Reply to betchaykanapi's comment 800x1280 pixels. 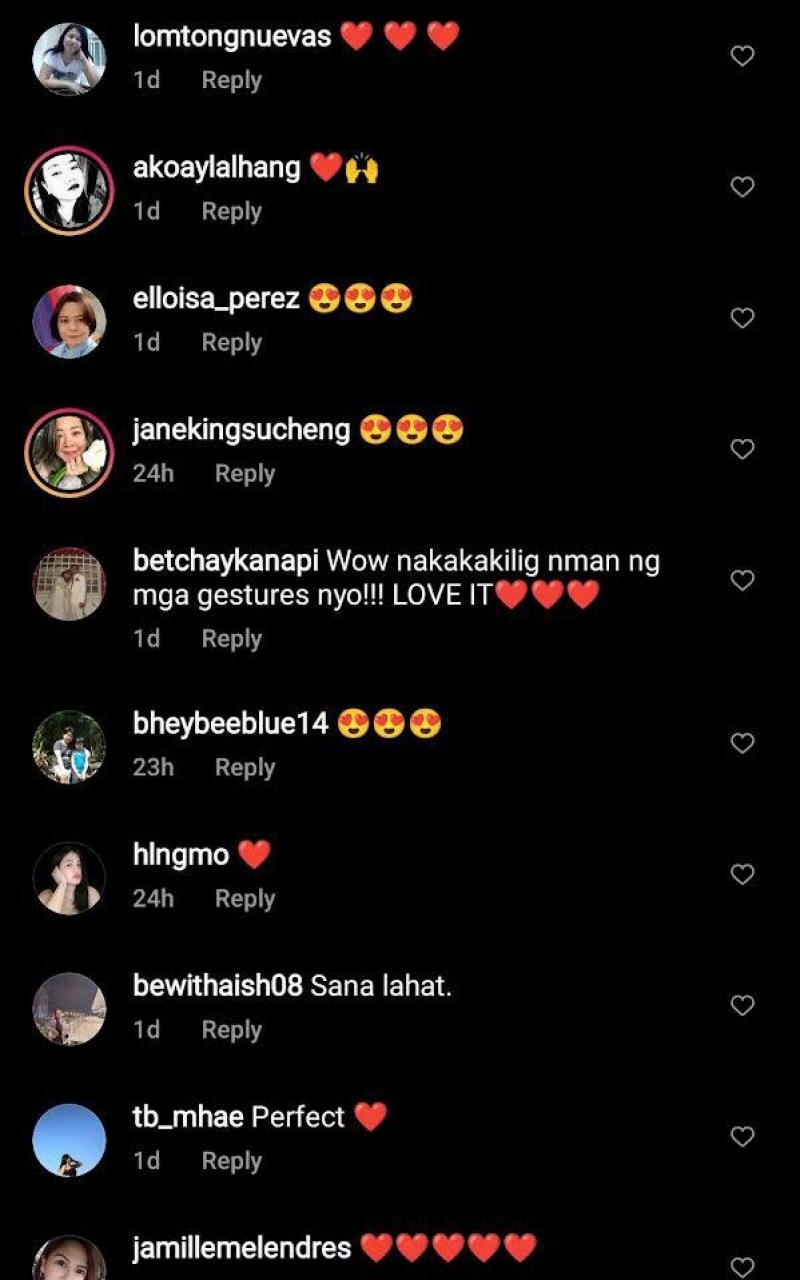[x=231, y=638]
